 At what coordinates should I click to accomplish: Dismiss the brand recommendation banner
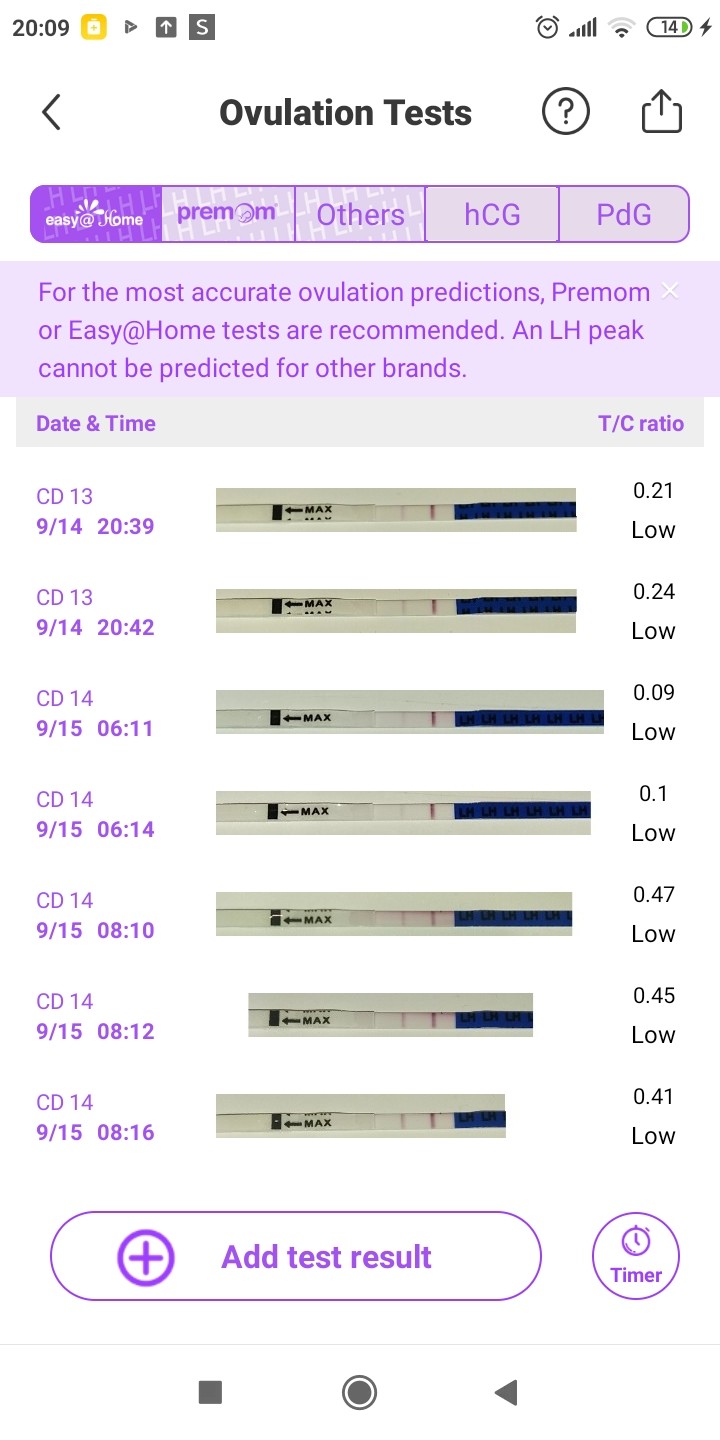pos(670,291)
